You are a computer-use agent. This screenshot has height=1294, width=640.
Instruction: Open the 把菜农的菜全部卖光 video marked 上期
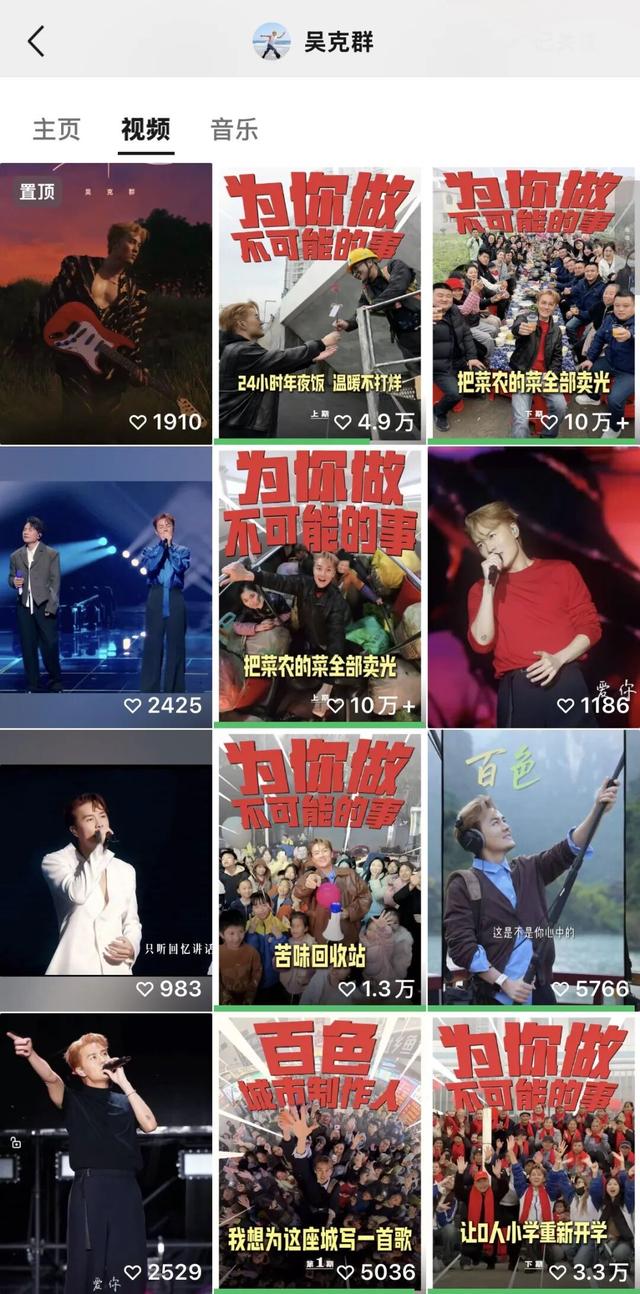(x=320, y=586)
